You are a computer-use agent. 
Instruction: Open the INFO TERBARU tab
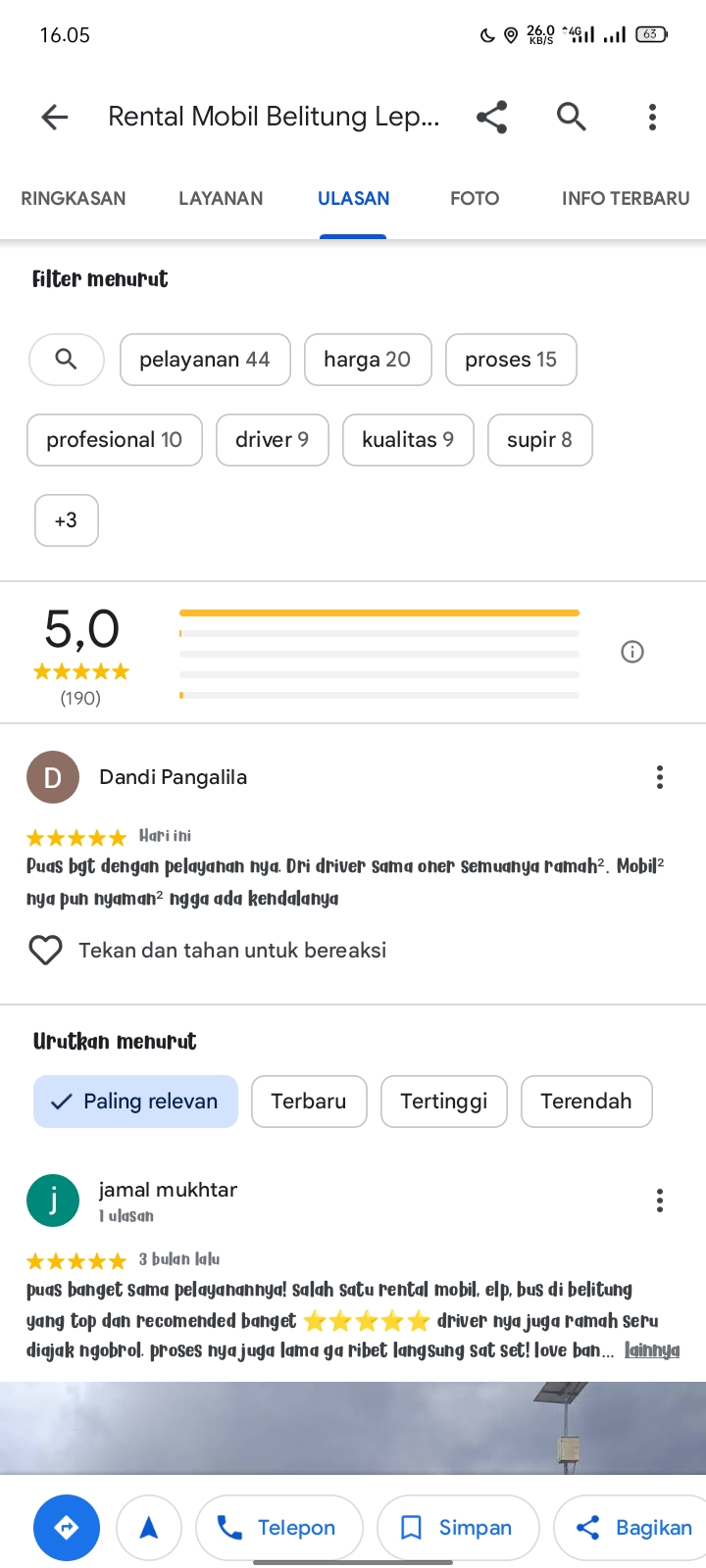coord(626,198)
